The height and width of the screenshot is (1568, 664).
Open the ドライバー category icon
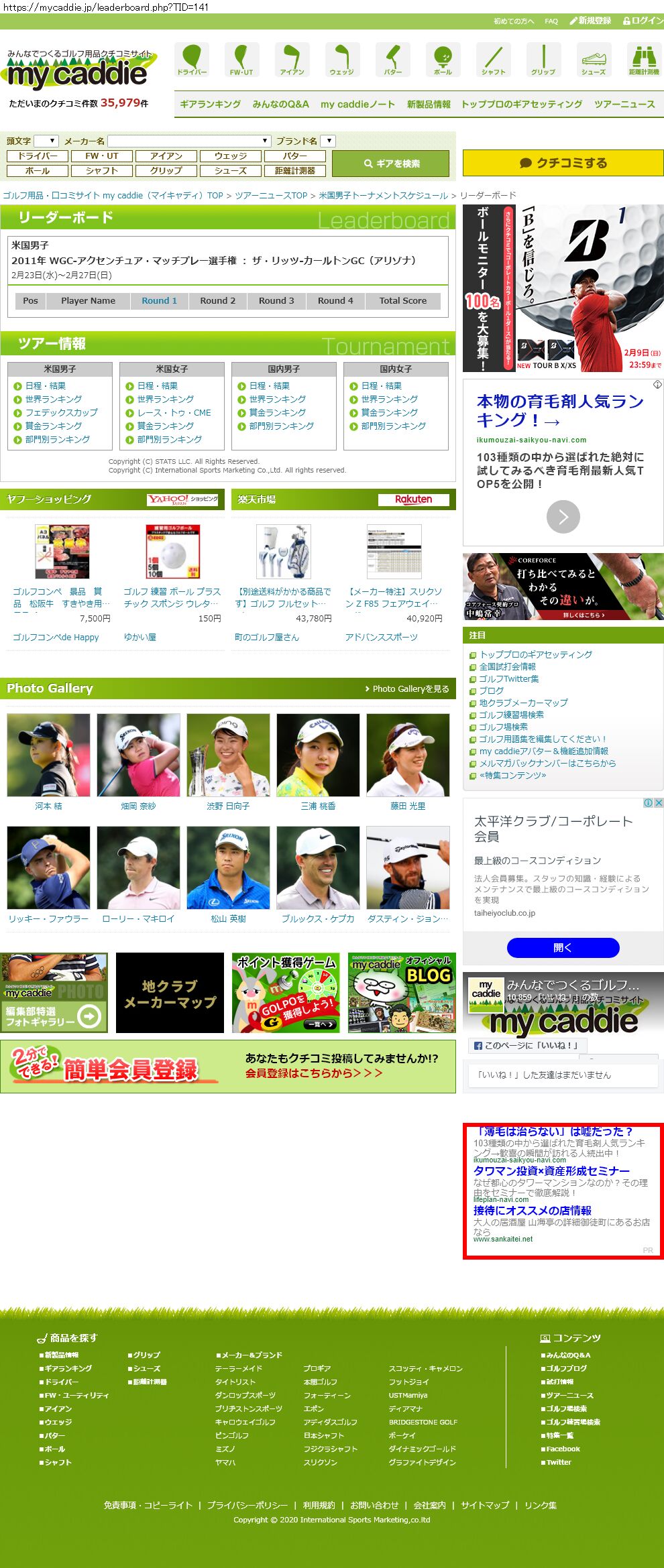pos(192,59)
